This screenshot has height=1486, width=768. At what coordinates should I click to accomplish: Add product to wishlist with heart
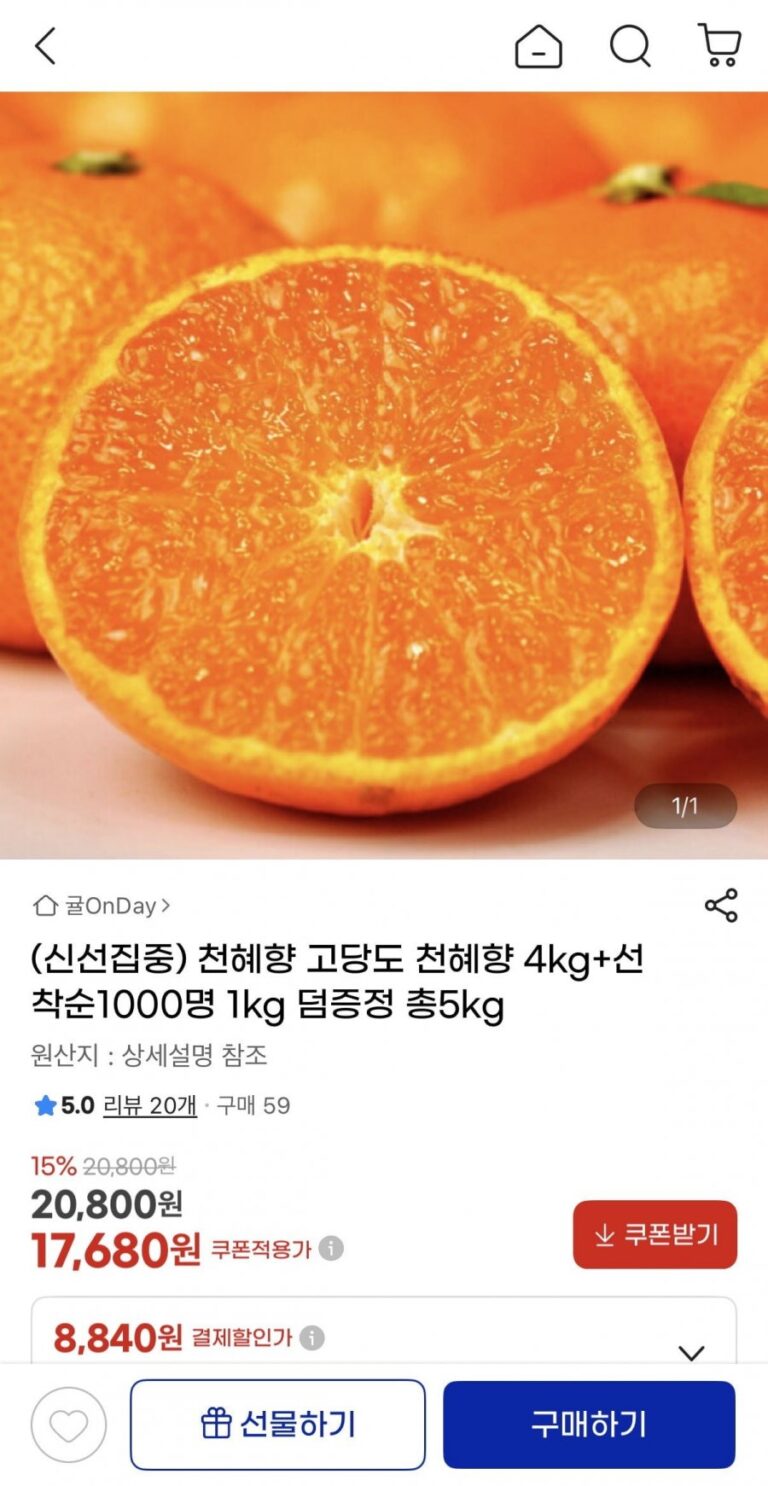68,1424
